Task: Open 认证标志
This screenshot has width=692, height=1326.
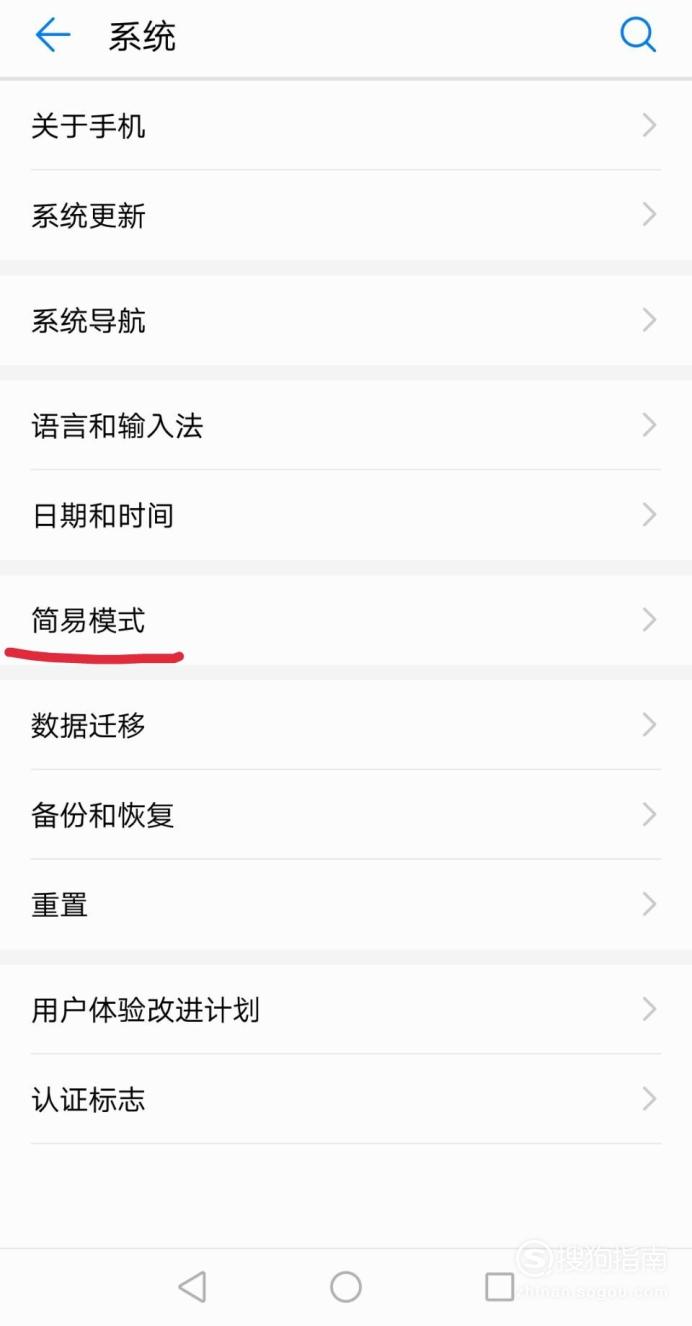Action: (346, 1099)
